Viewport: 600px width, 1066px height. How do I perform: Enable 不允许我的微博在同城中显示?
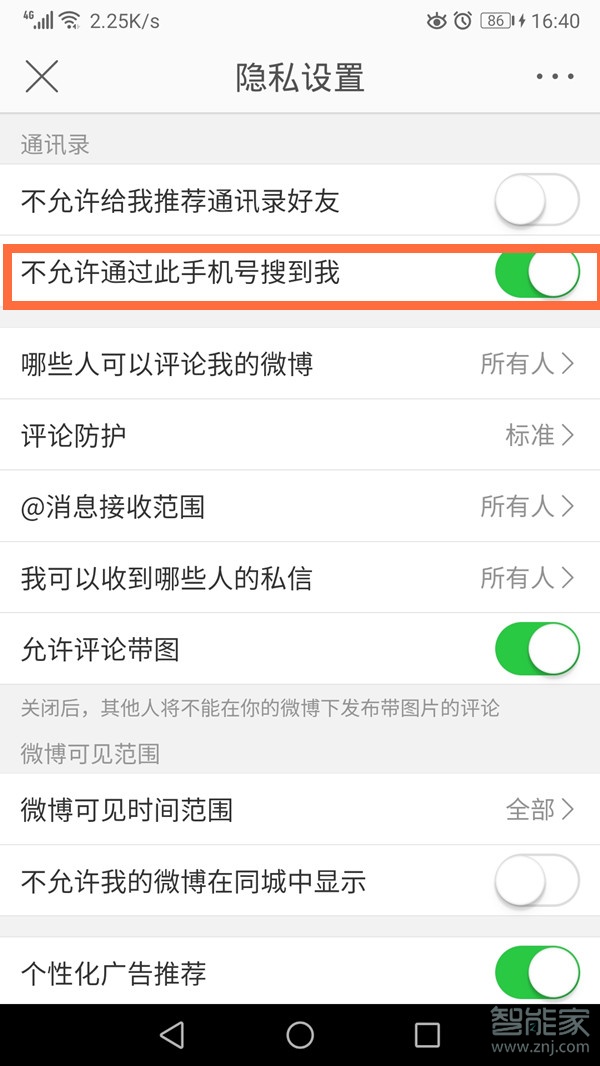point(537,881)
